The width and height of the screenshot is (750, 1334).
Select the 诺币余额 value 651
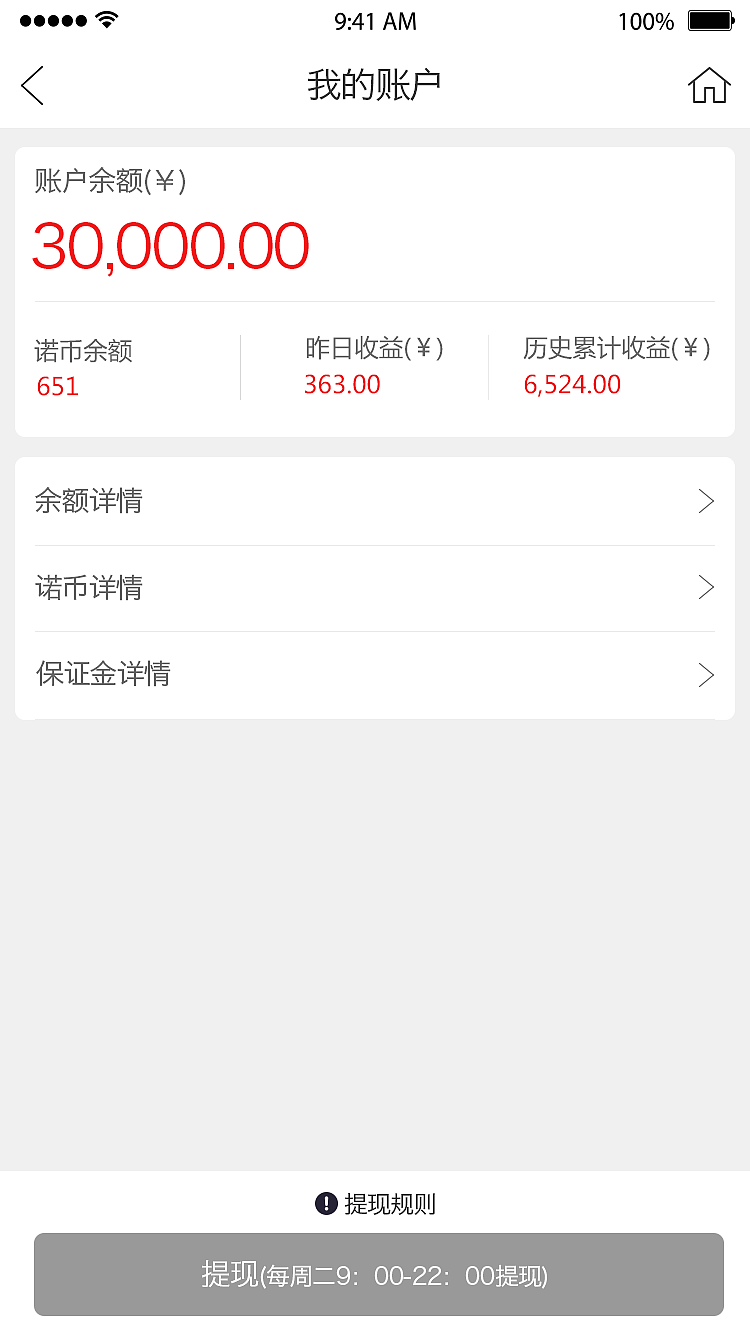click(57, 387)
